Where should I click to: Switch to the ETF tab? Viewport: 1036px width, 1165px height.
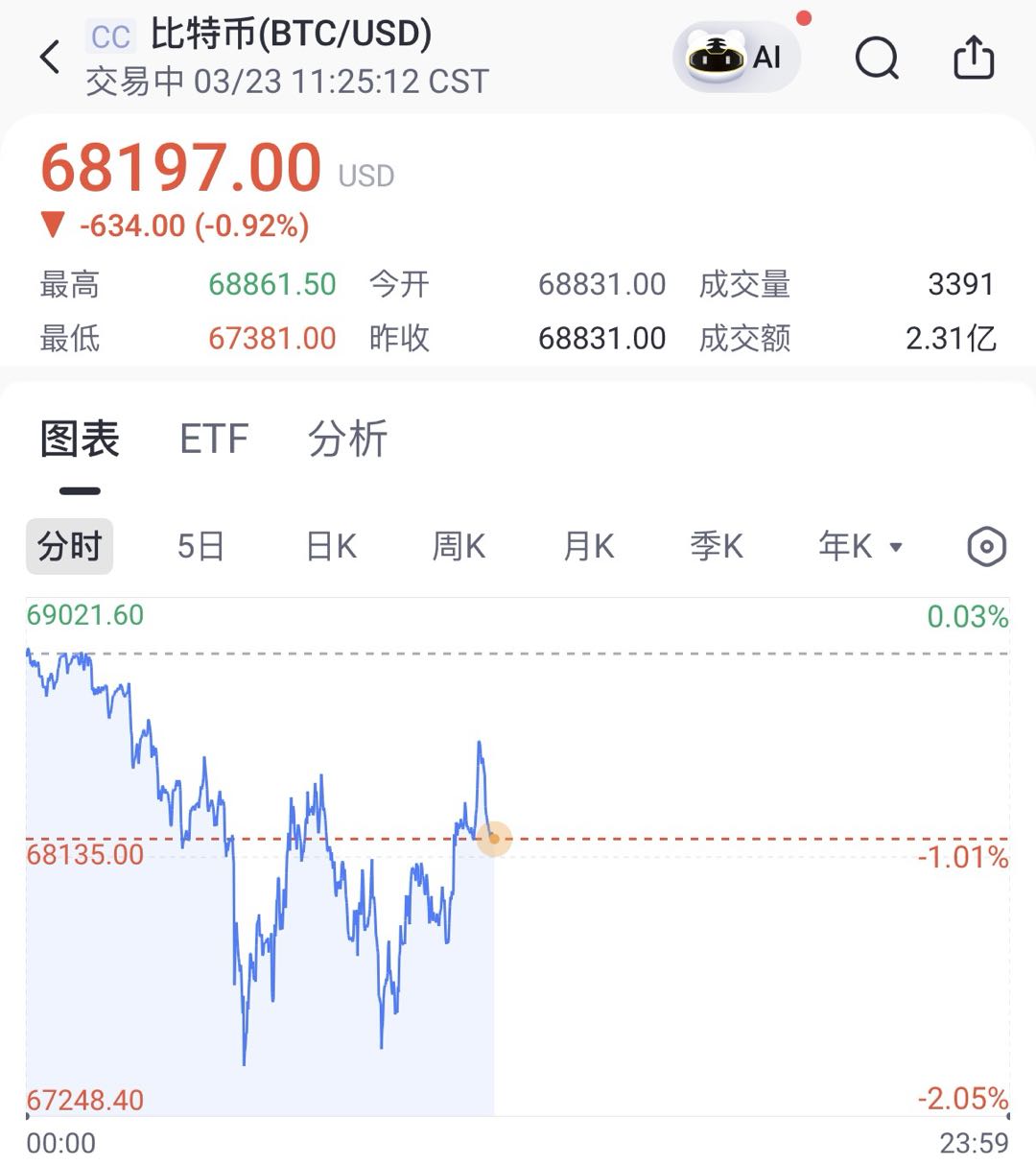click(214, 440)
